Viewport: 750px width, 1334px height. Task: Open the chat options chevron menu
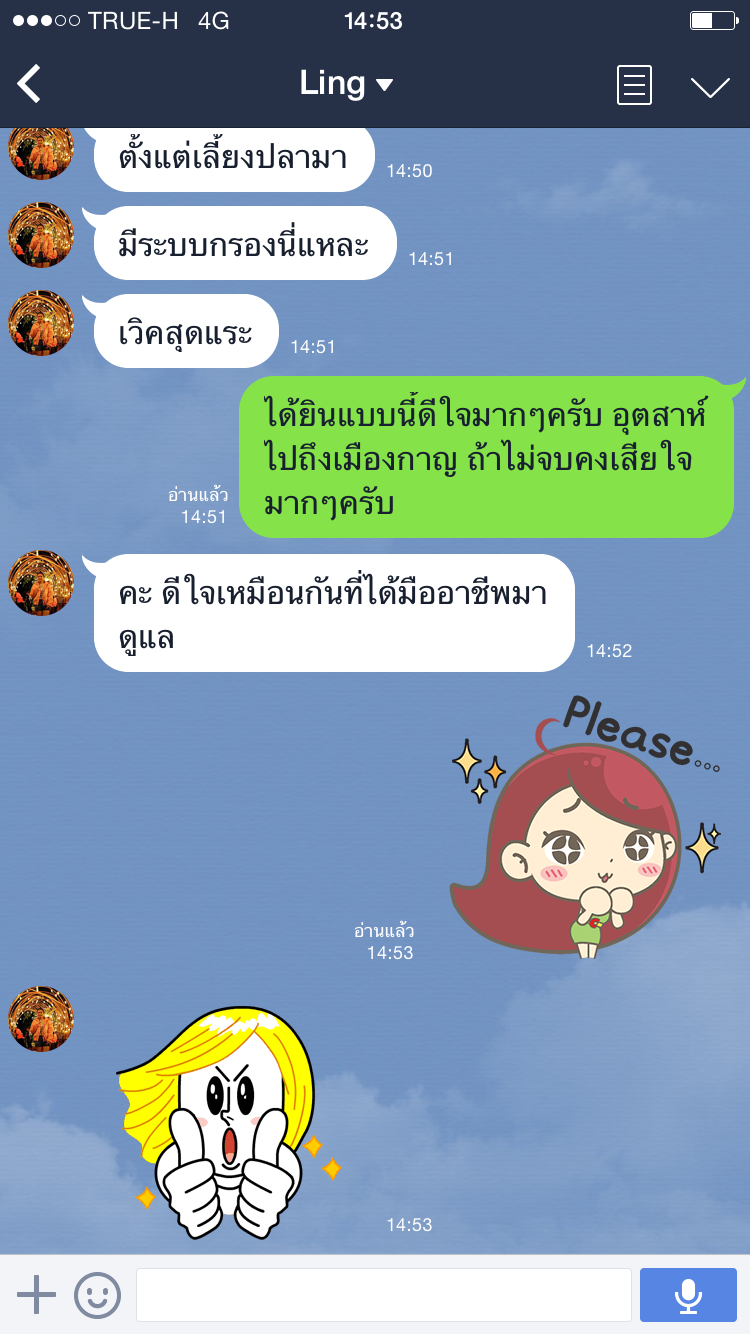coord(710,87)
